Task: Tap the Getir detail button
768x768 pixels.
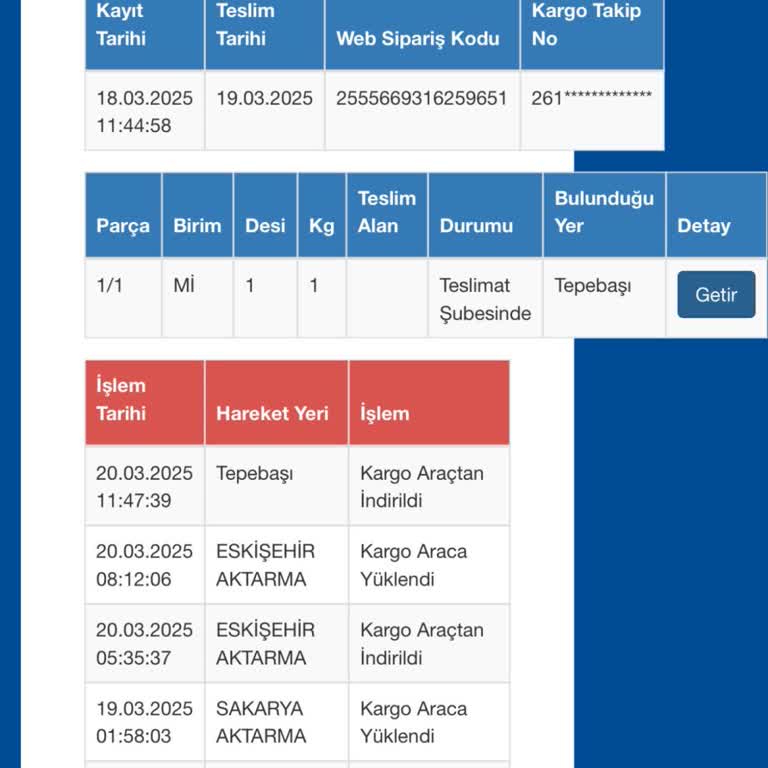Action: coord(716,295)
